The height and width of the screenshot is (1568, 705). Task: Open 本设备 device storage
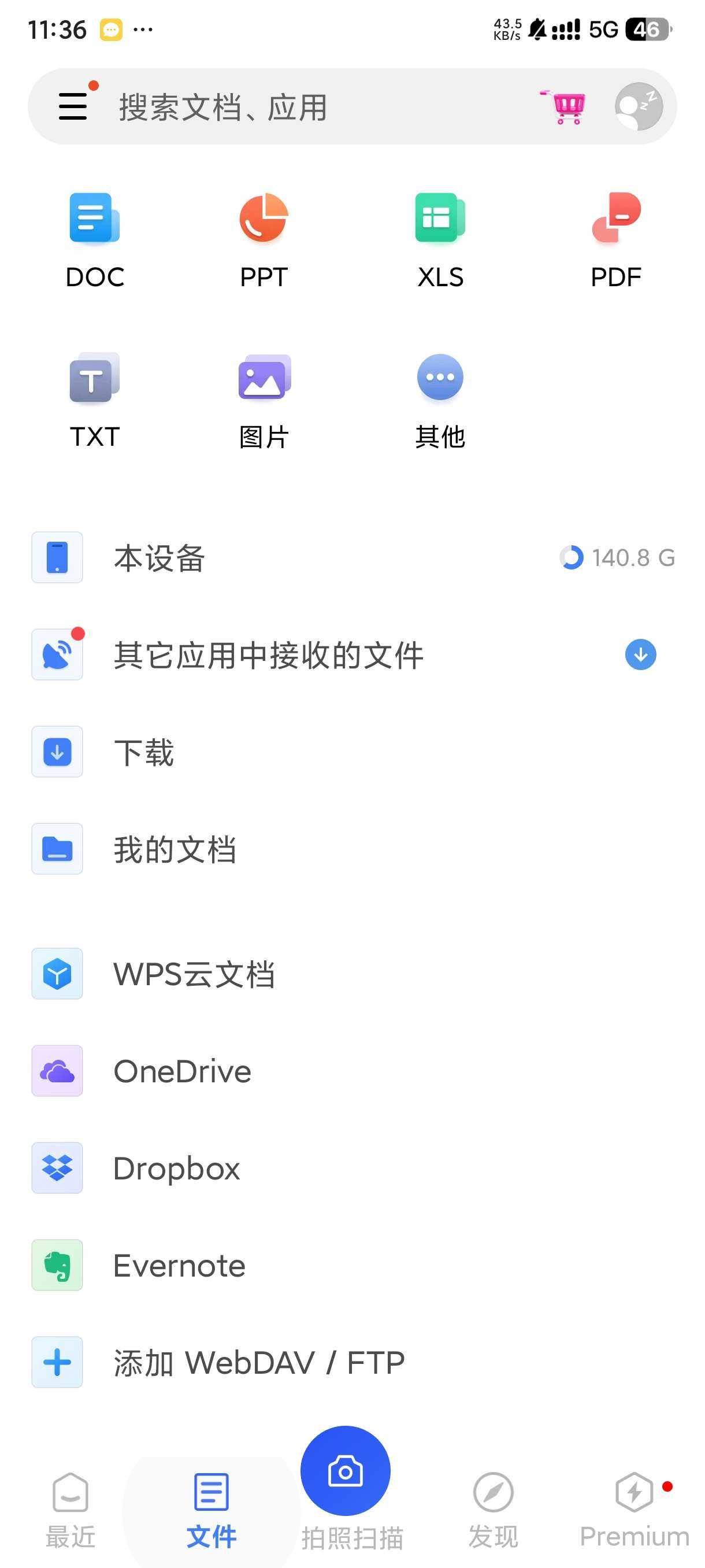(352, 557)
